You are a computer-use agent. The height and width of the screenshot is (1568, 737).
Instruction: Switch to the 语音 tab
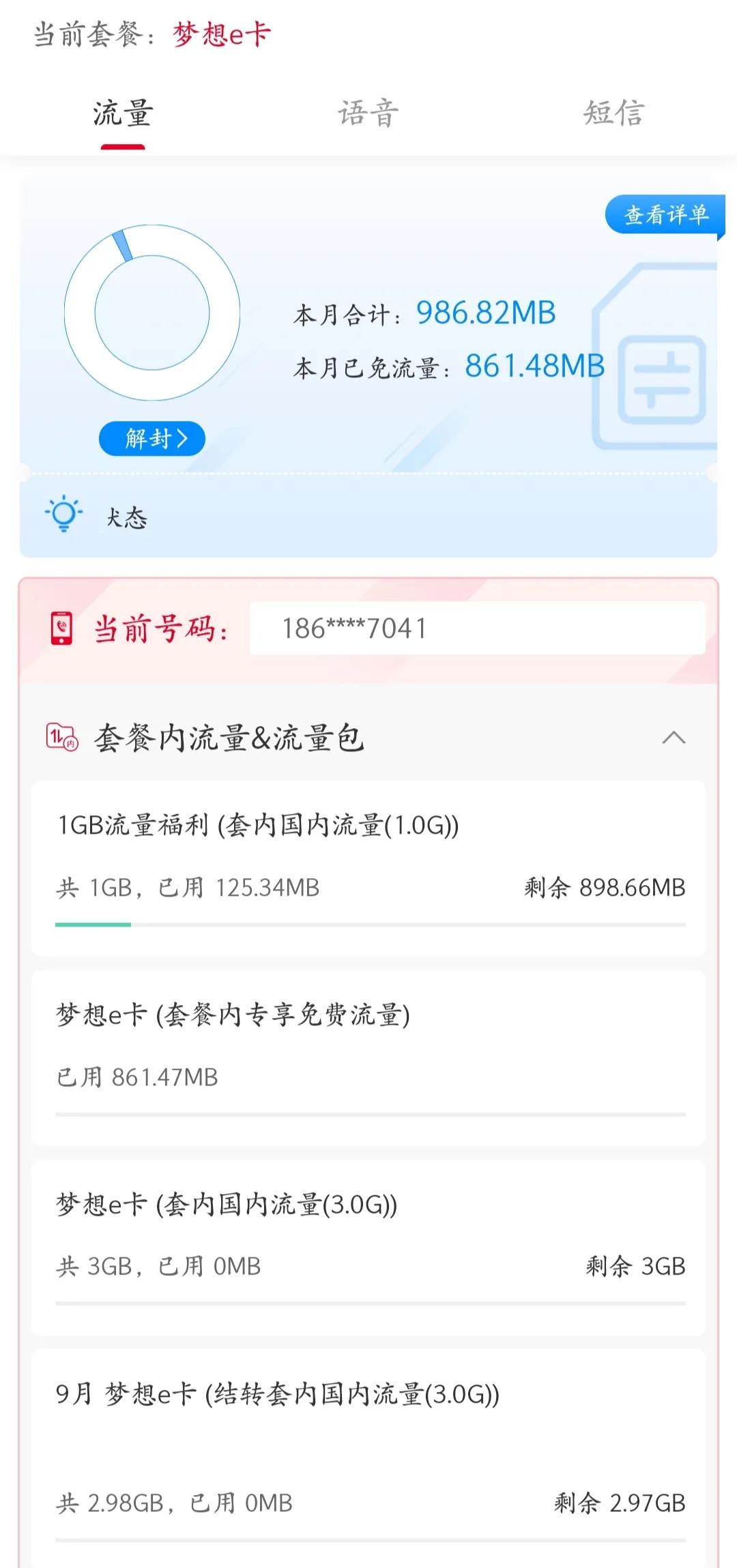369,115
